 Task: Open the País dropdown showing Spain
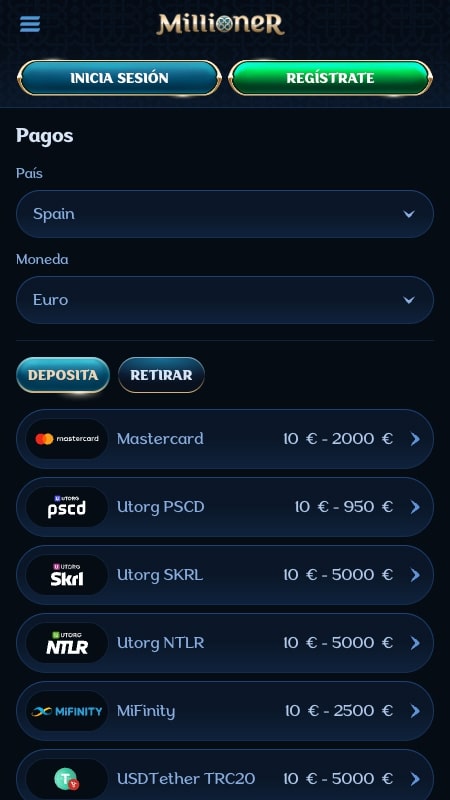pyautogui.click(x=225, y=214)
